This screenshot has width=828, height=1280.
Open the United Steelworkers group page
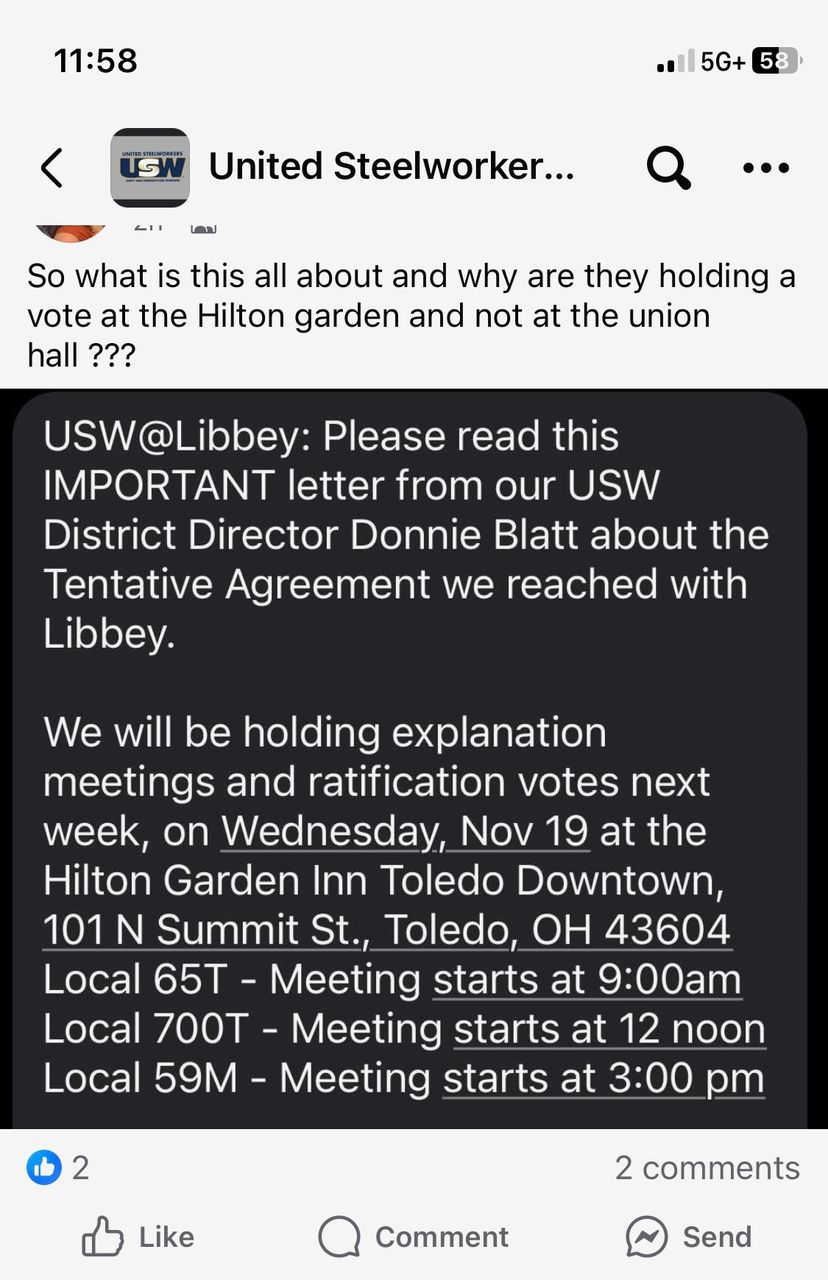click(x=390, y=168)
